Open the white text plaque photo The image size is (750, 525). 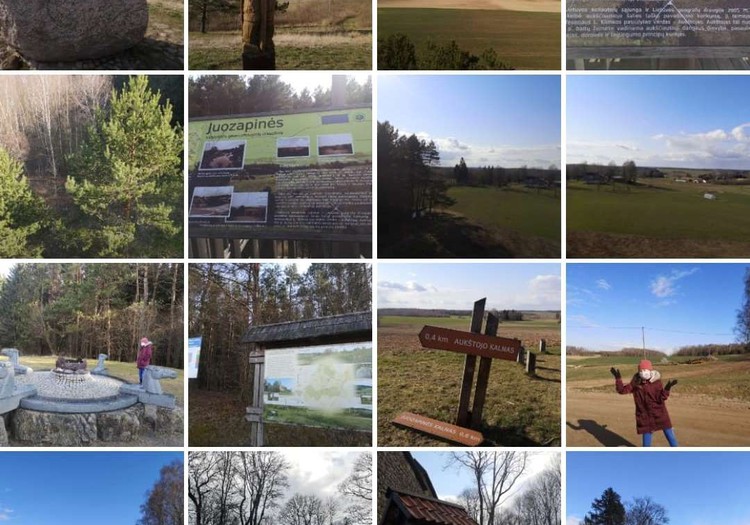coord(657,34)
